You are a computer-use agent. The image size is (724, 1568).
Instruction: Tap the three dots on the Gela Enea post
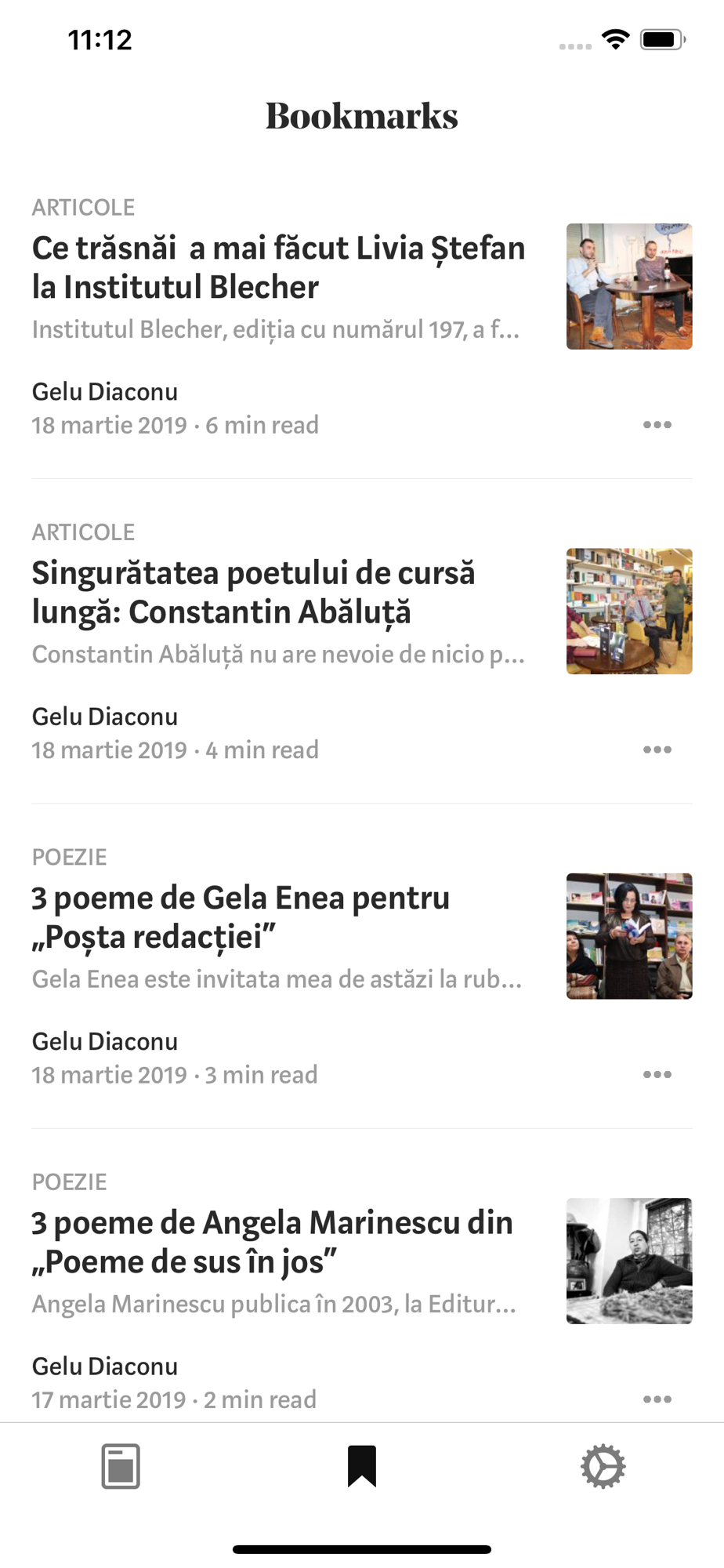point(657,1074)
